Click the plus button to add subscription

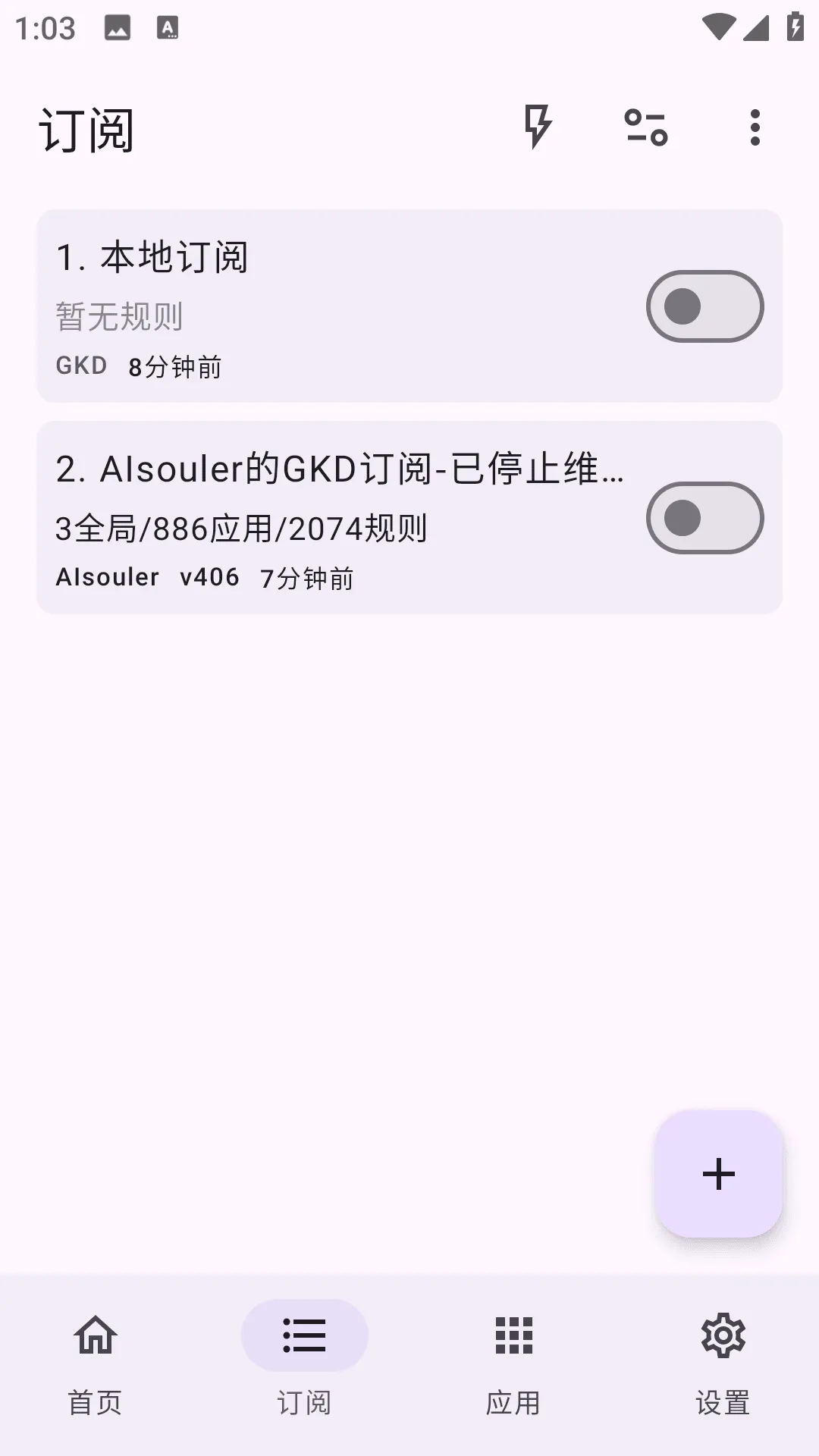pyautogui.click(x=717, y=1174)
